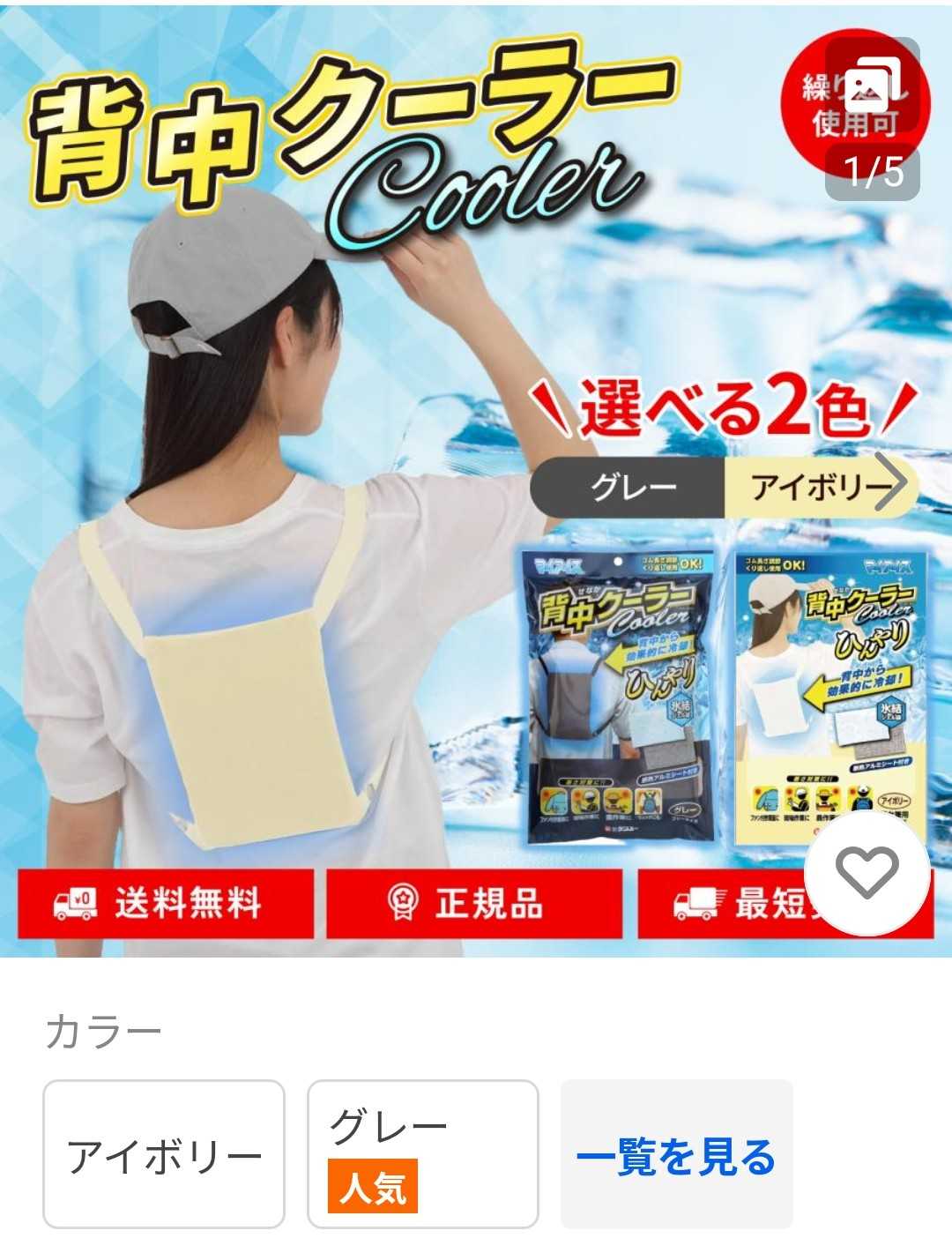Choose the グレー color option

(422, 1153)
